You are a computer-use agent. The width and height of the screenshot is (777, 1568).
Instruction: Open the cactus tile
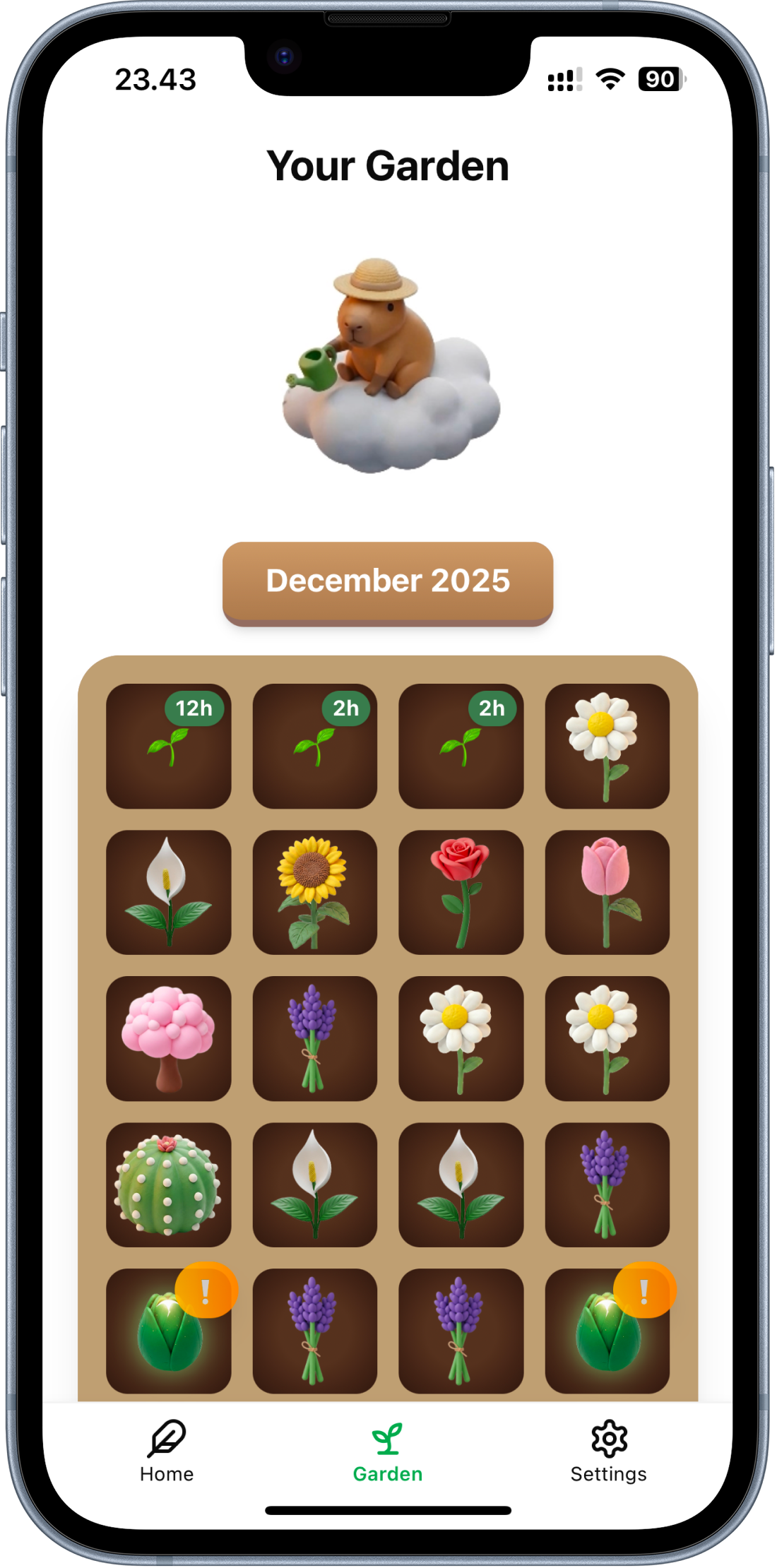coord(169,1184)
